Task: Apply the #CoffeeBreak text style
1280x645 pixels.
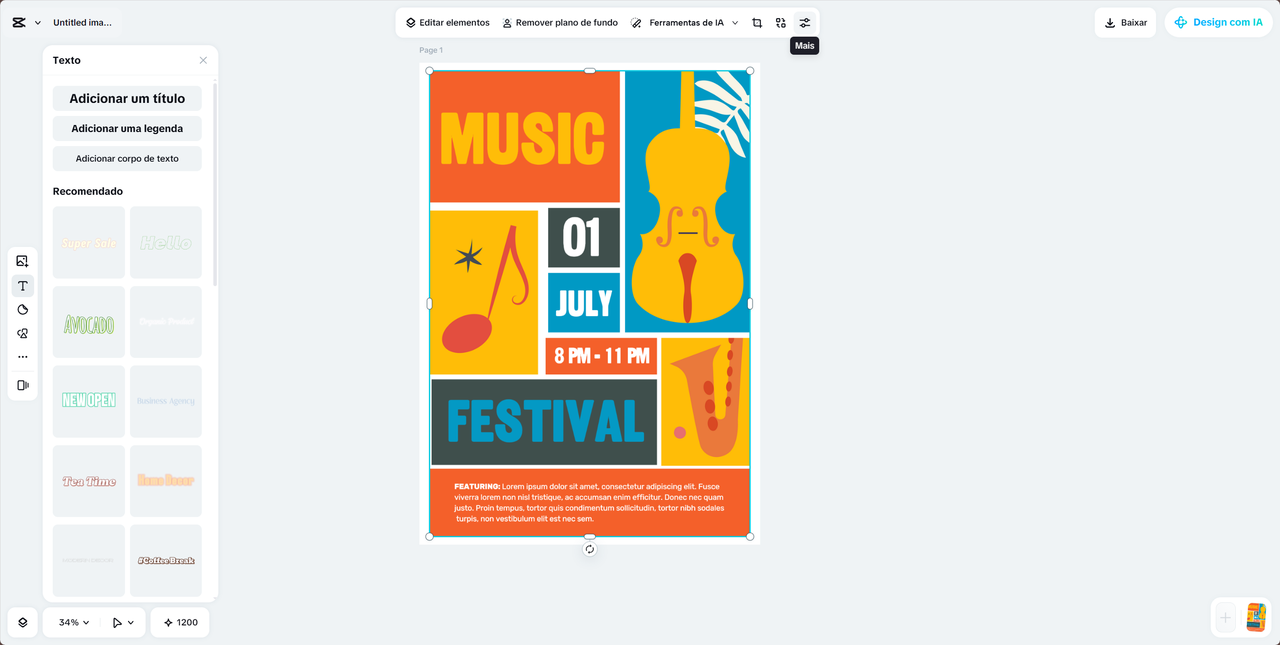Action: 166,560
